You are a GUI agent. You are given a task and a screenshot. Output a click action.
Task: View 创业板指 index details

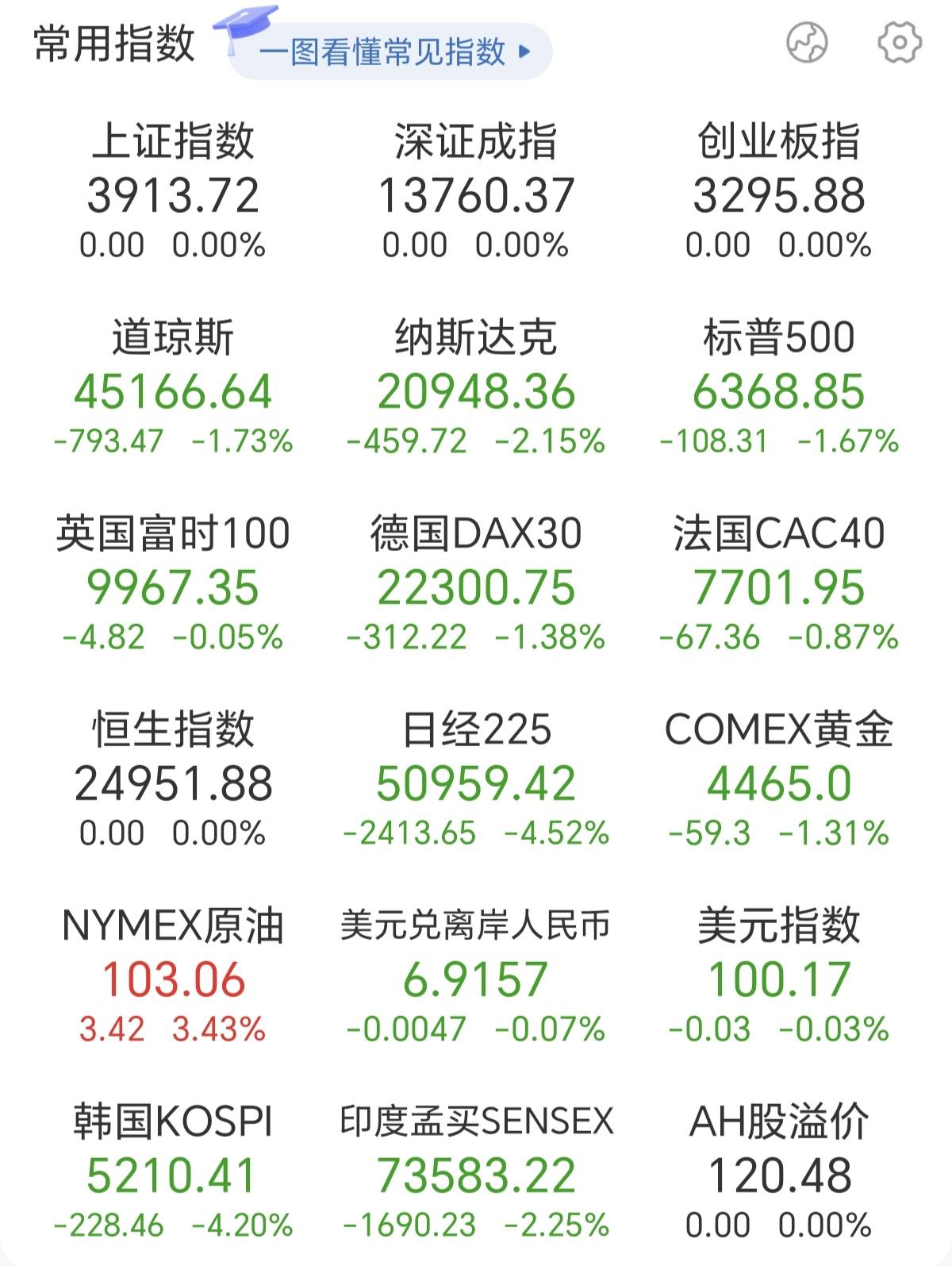tap(779, 190)
